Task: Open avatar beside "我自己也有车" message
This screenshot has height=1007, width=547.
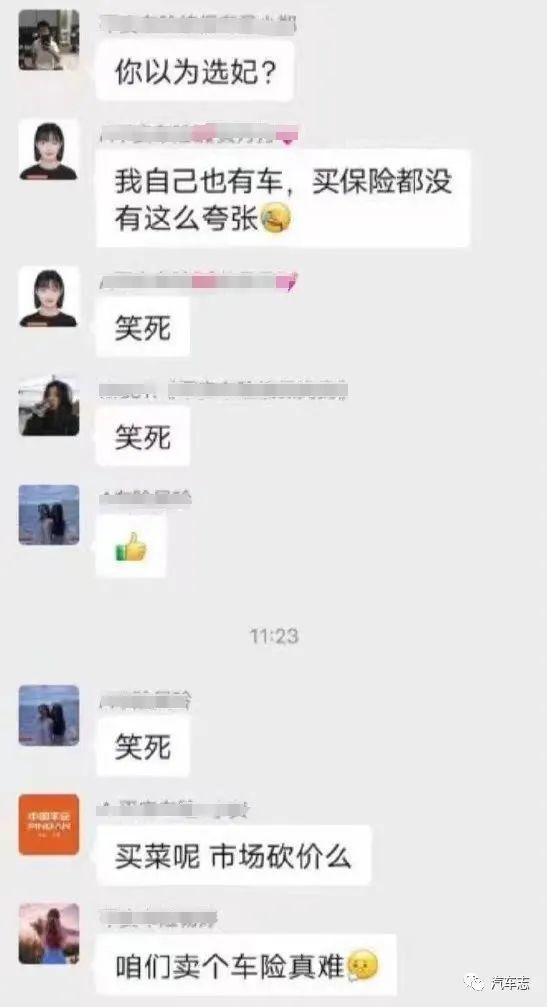Action: (49, 150)
